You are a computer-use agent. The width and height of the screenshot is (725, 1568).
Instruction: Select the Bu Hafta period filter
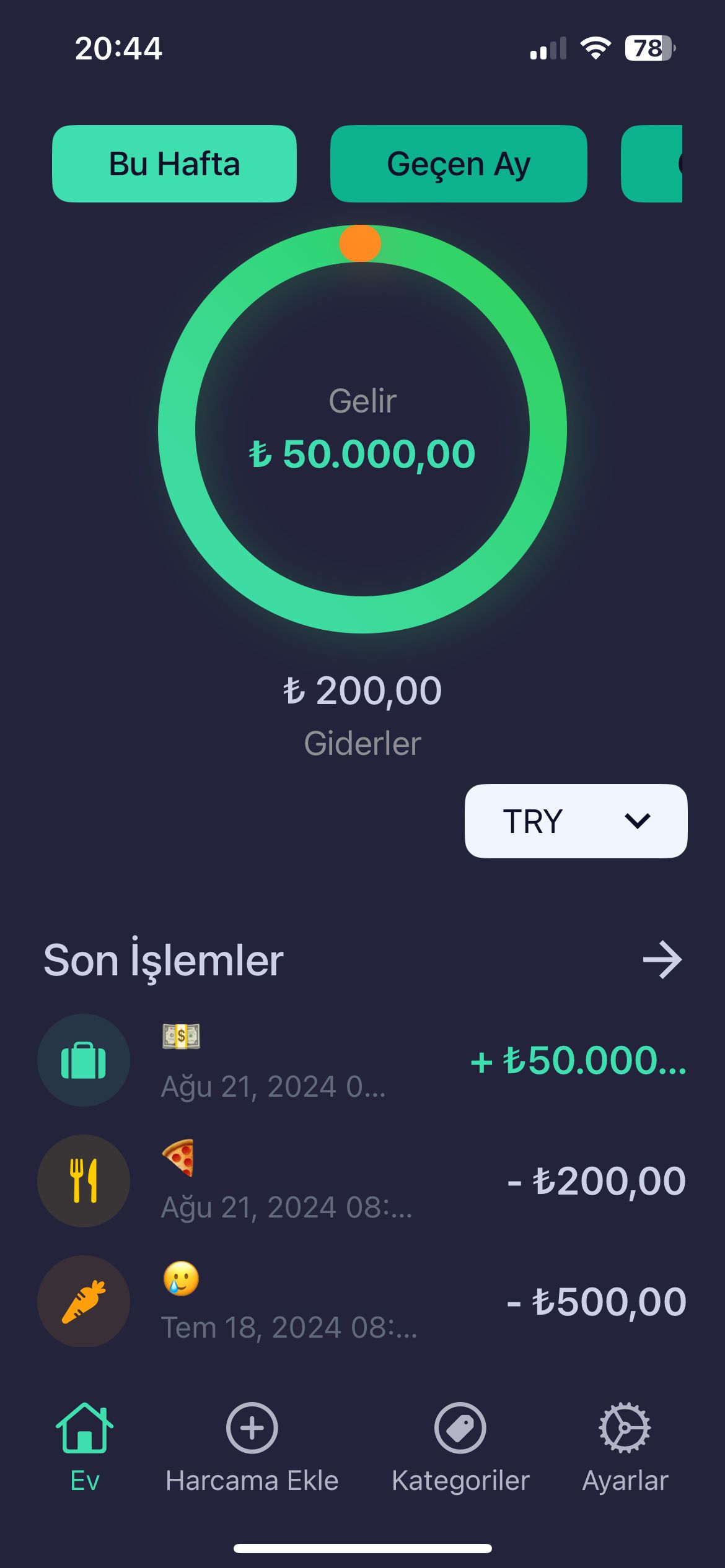174,164
